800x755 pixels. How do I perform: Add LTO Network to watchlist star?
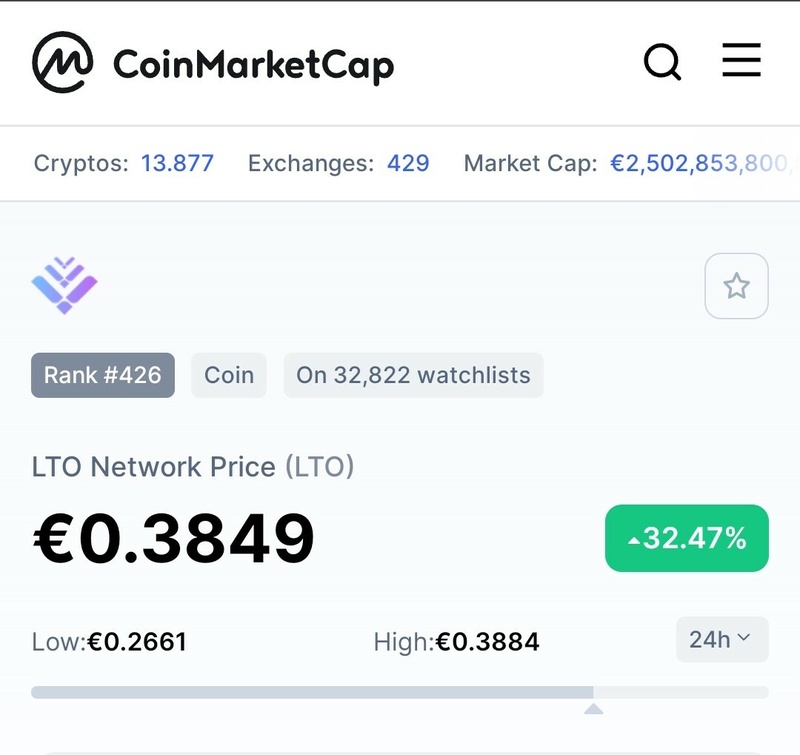736,287
